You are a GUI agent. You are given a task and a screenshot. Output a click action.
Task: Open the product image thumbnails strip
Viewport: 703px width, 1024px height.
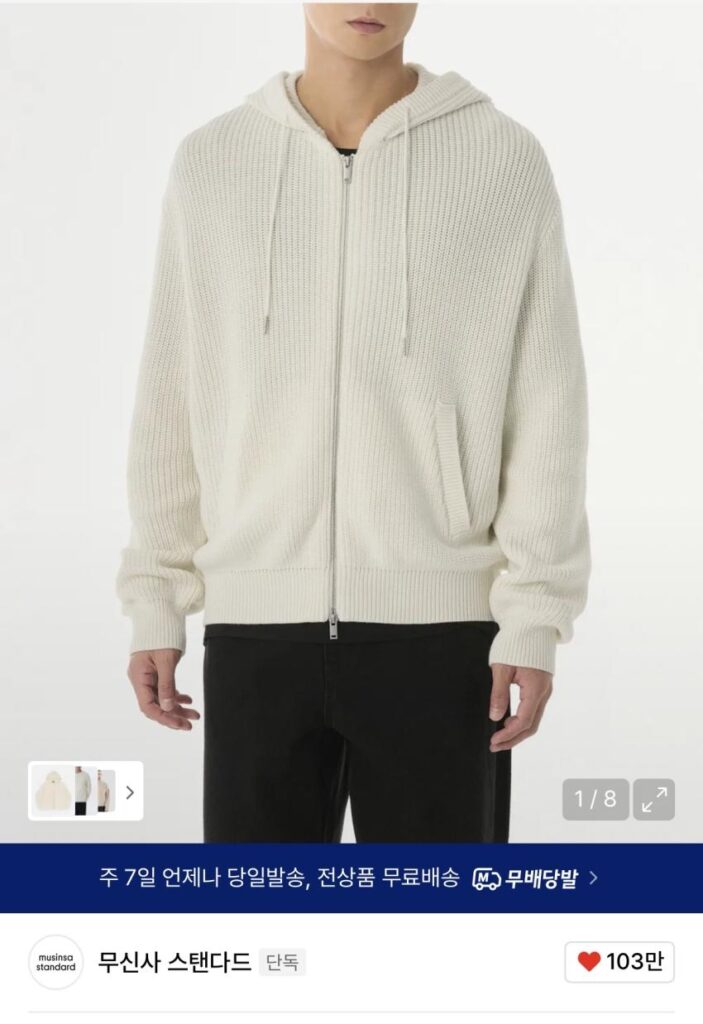[x=85, y=791]
